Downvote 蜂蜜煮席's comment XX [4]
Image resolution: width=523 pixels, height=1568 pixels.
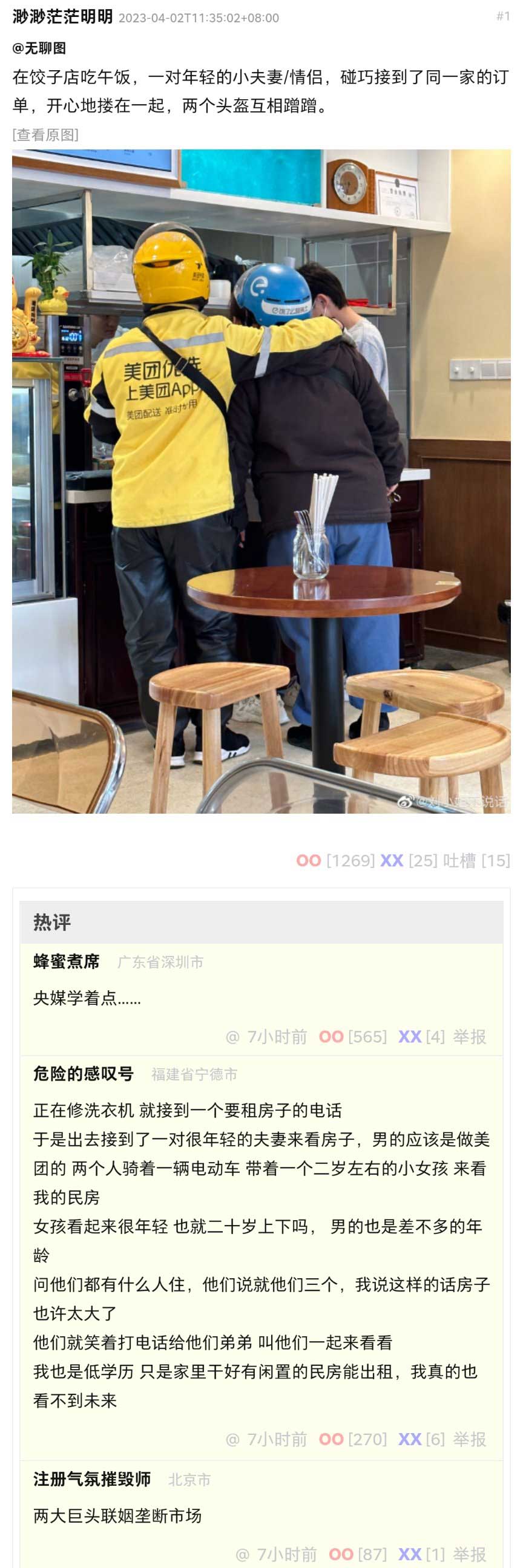[x=410, y=1037]
